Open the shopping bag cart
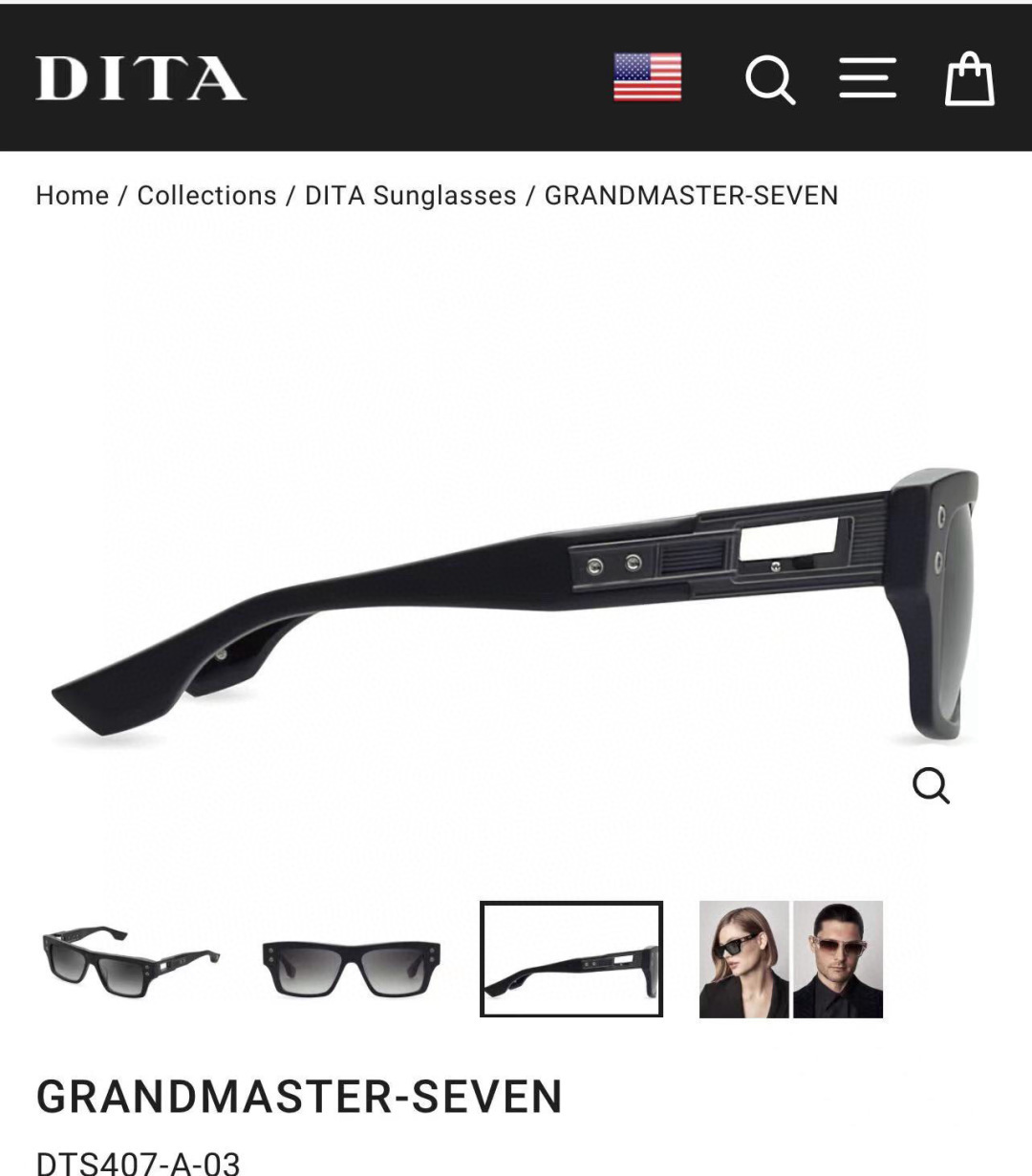 click(969, 78)
